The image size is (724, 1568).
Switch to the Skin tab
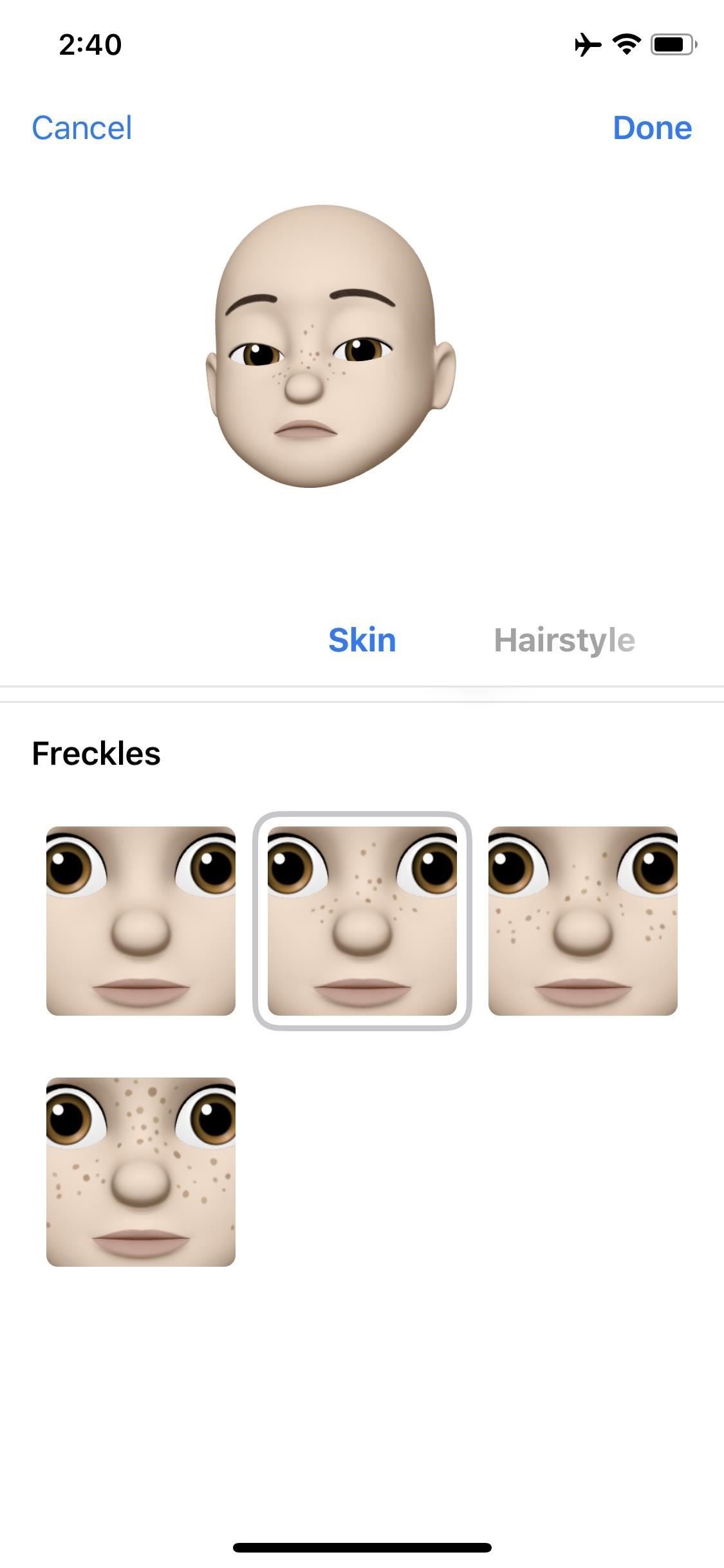point(362,639)
